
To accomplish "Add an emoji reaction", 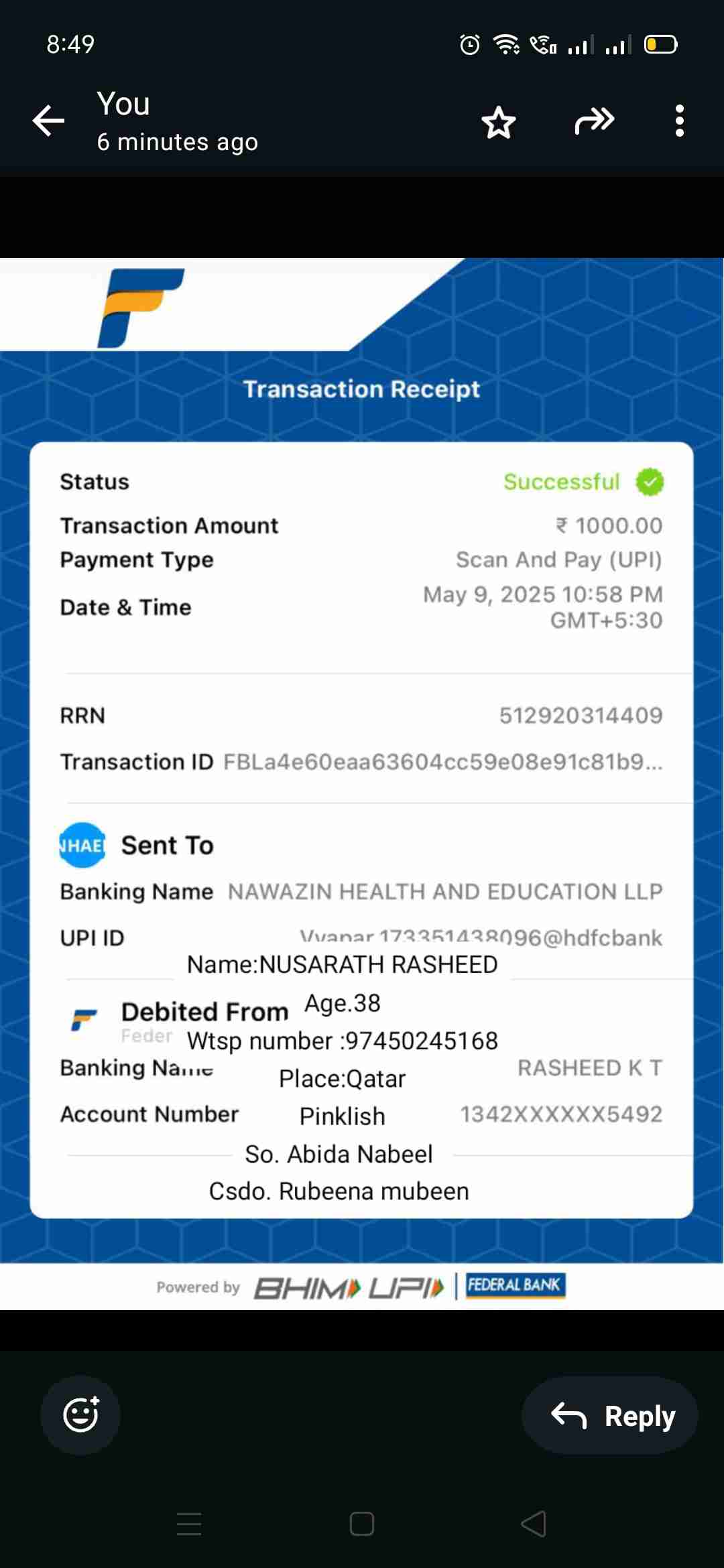I will [80, 1415].
